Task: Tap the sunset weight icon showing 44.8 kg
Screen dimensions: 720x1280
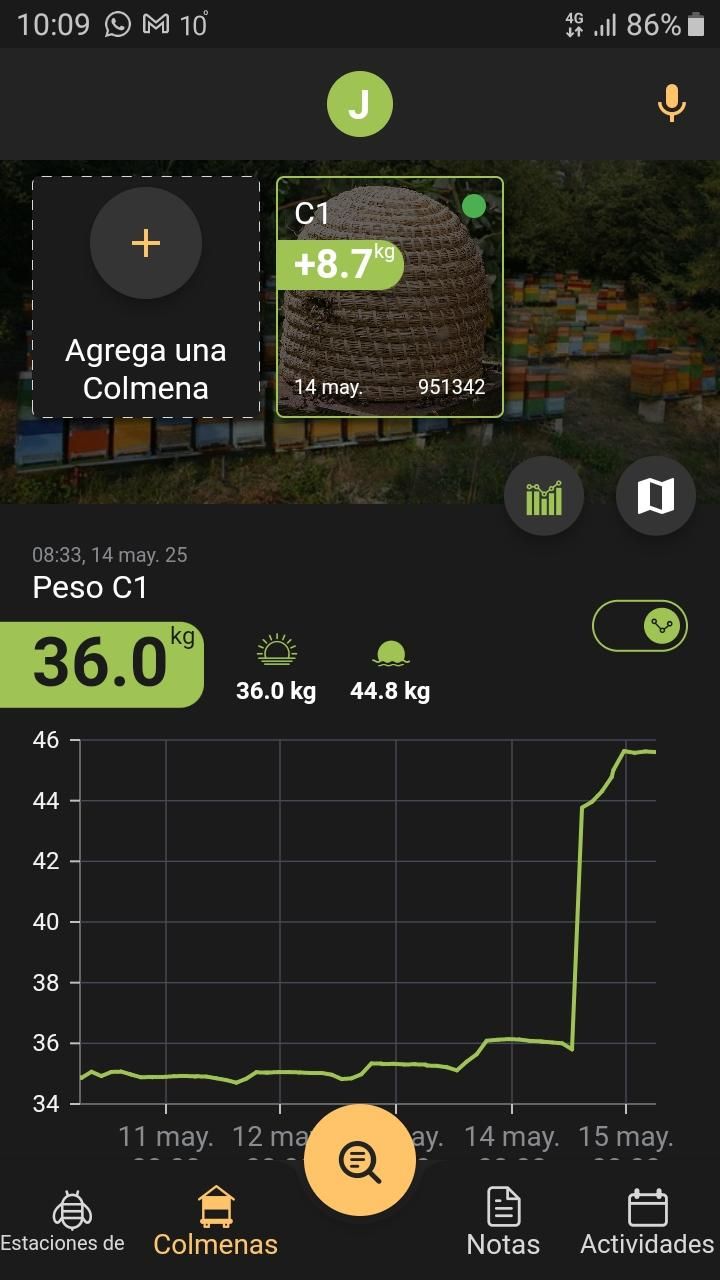Action: click(390, 654)
